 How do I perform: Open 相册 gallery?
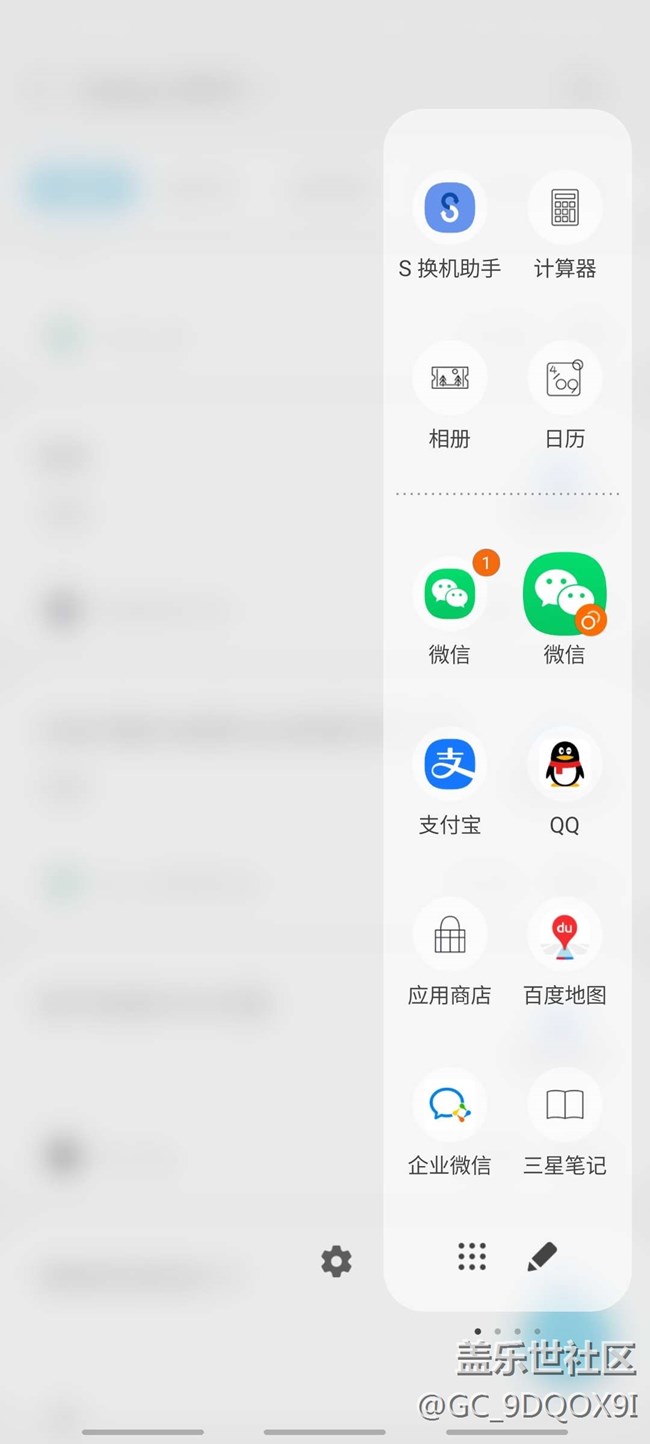(449, 378)
